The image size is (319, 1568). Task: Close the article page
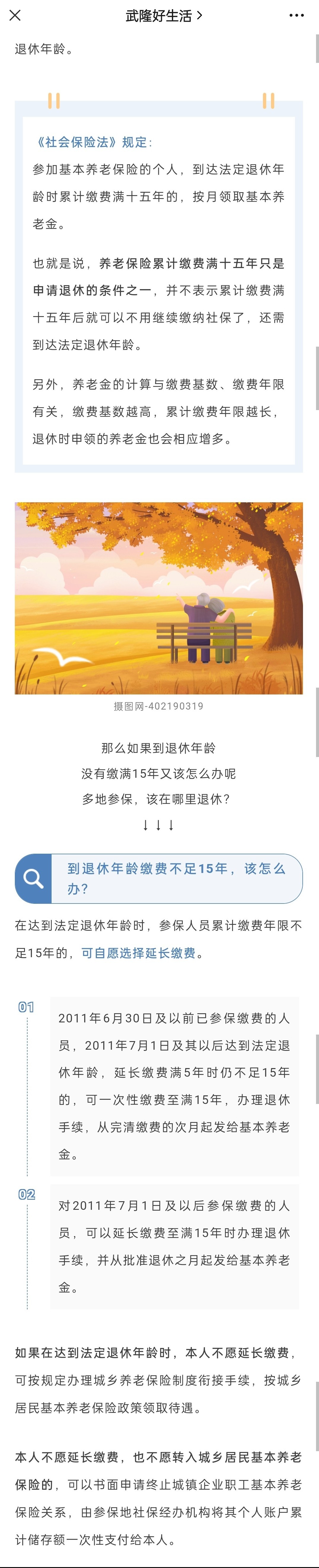tap(15, 15)
